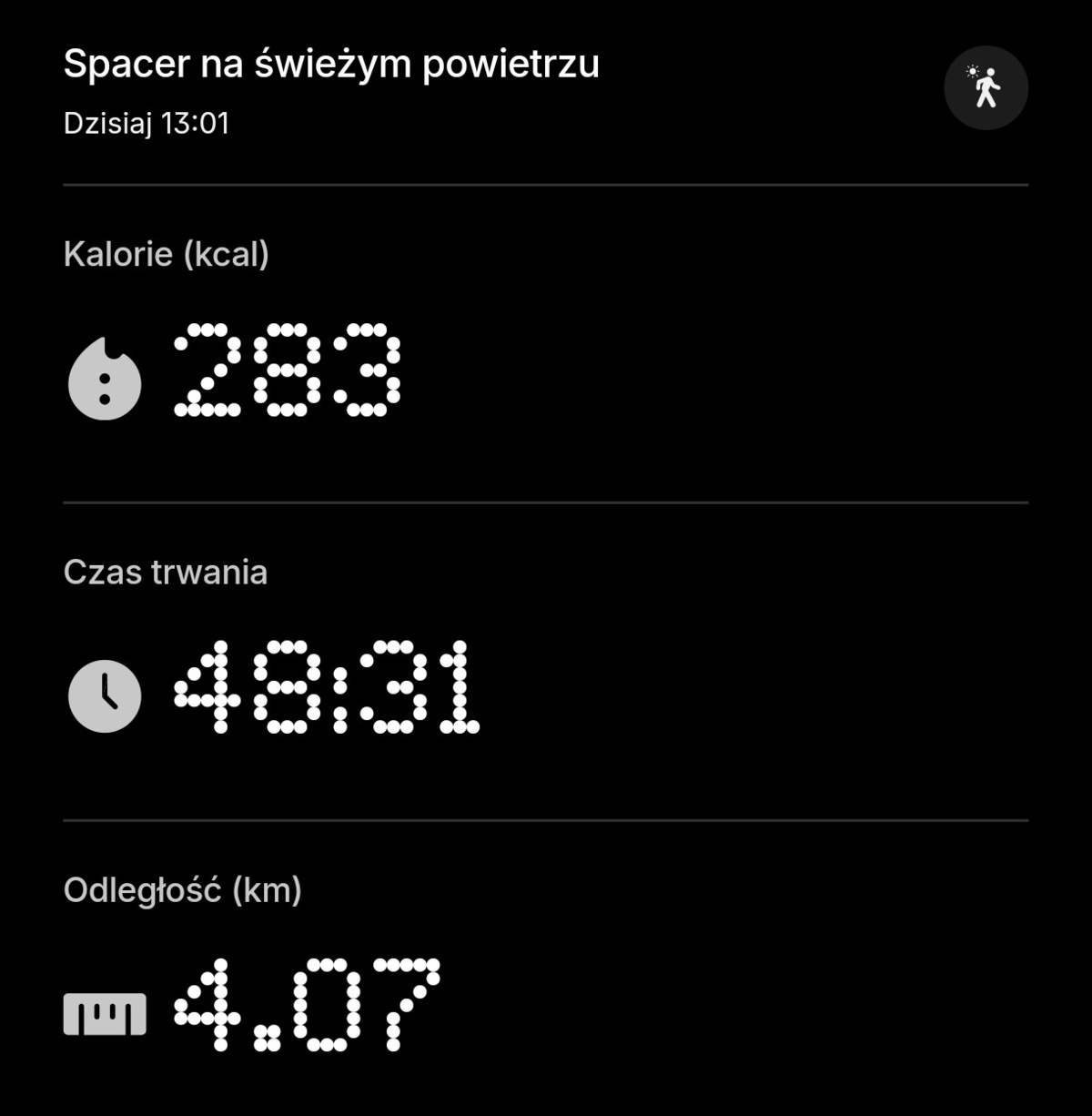Screen dimensions: 1092x1116
Task: Select the divider under the header
Action: [x=546, y=184]
